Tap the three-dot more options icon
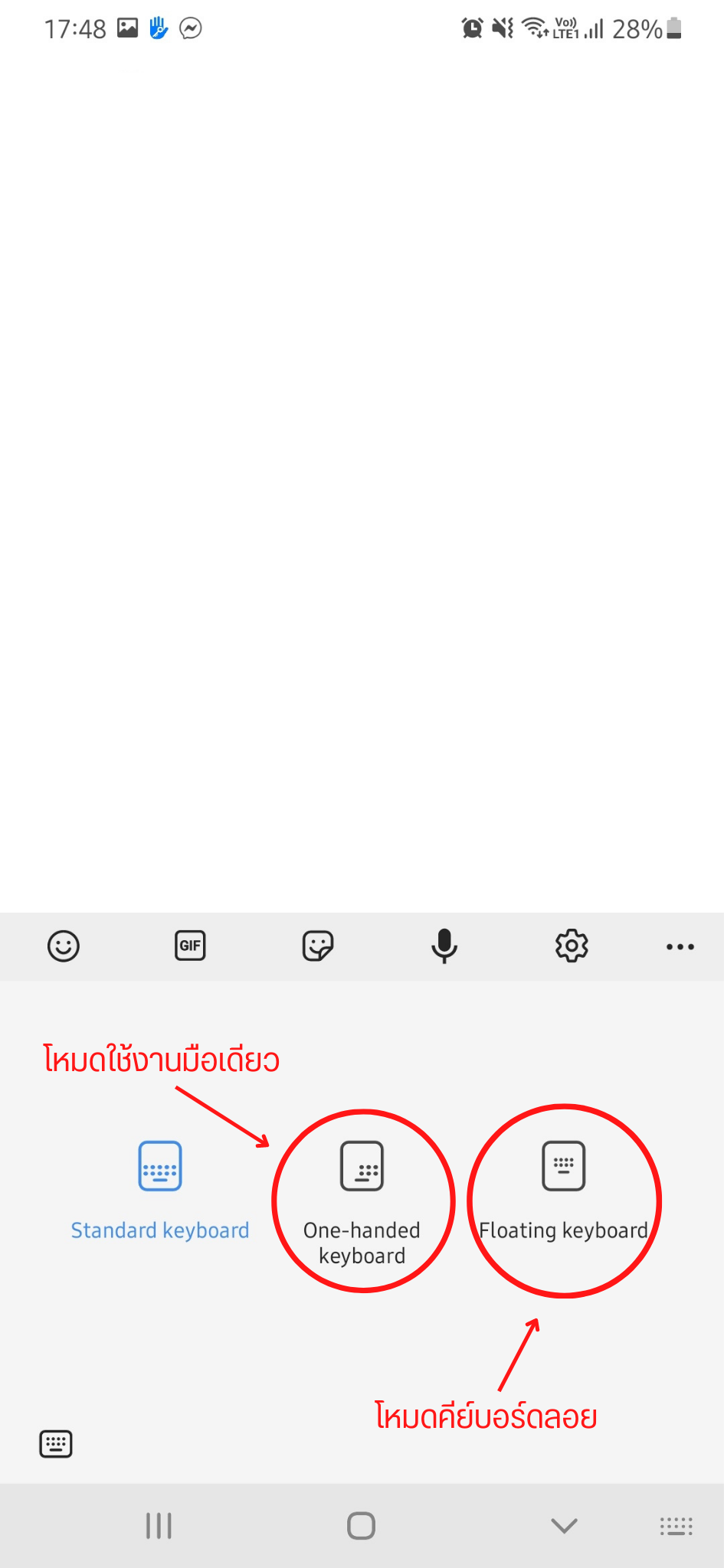Viewport: 724px width, 1568px height. [x=680, y=947]
